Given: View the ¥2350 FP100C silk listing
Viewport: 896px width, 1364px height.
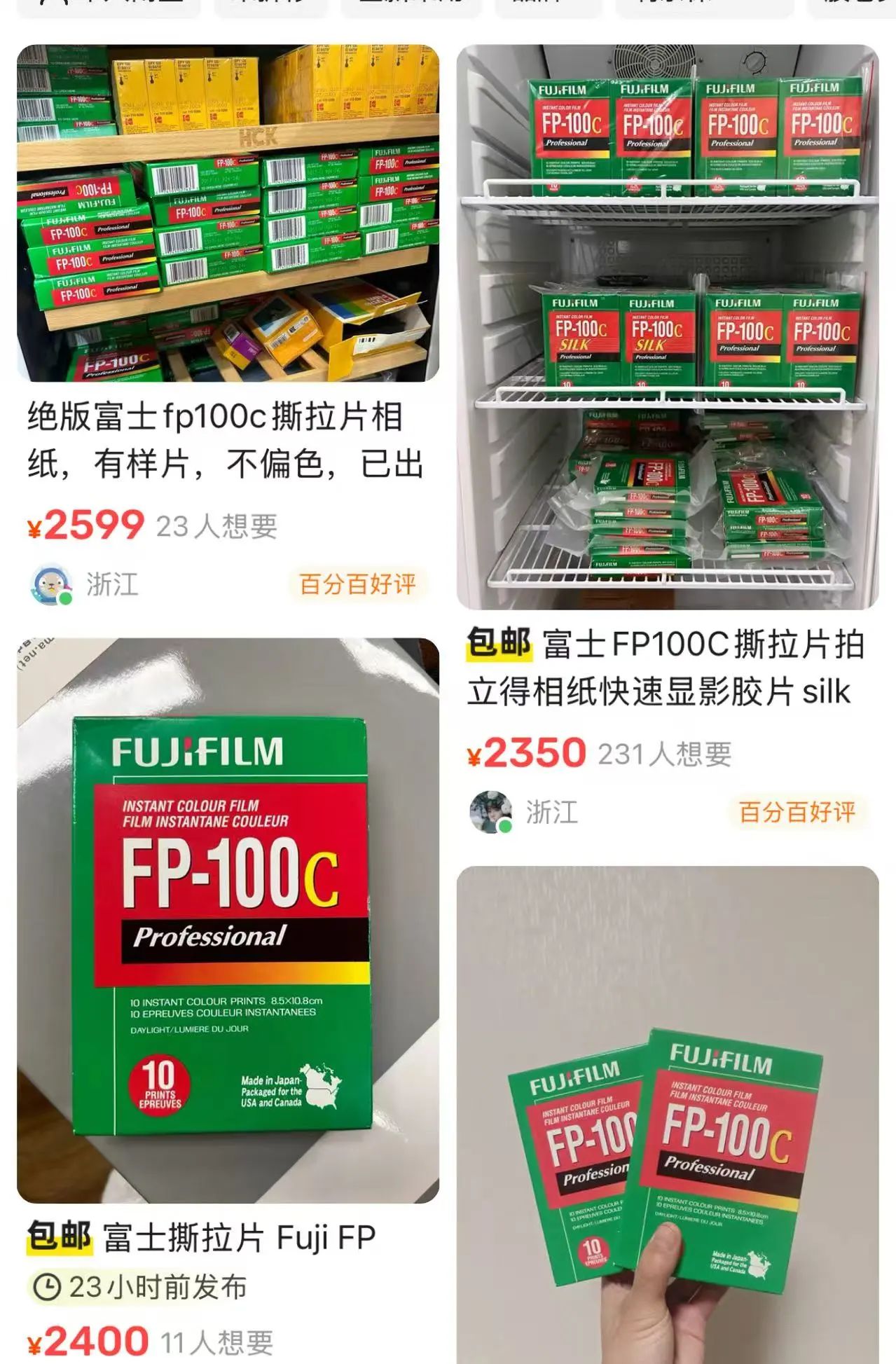Looking at the screenshot, I should point(667,326).
